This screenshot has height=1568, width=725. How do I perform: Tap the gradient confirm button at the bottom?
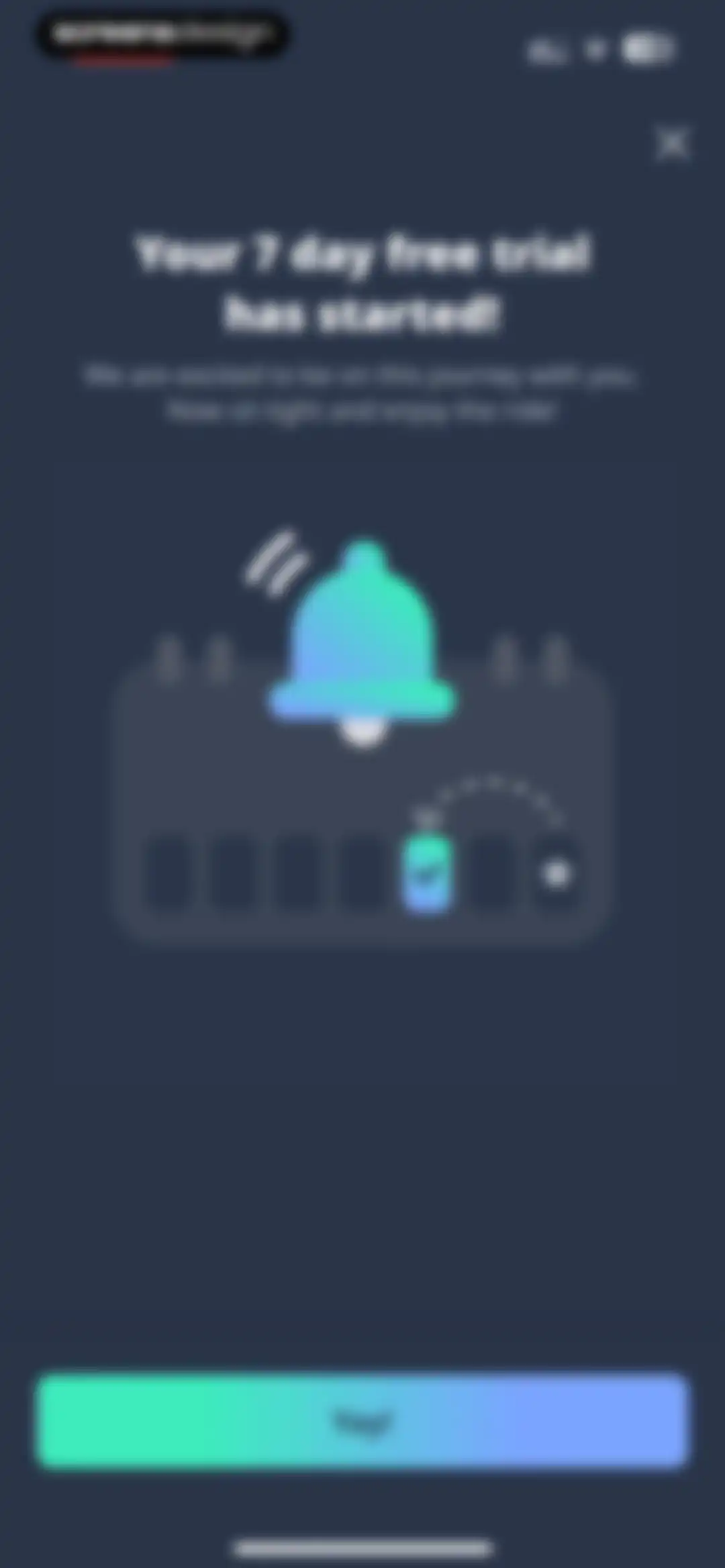362,1420
